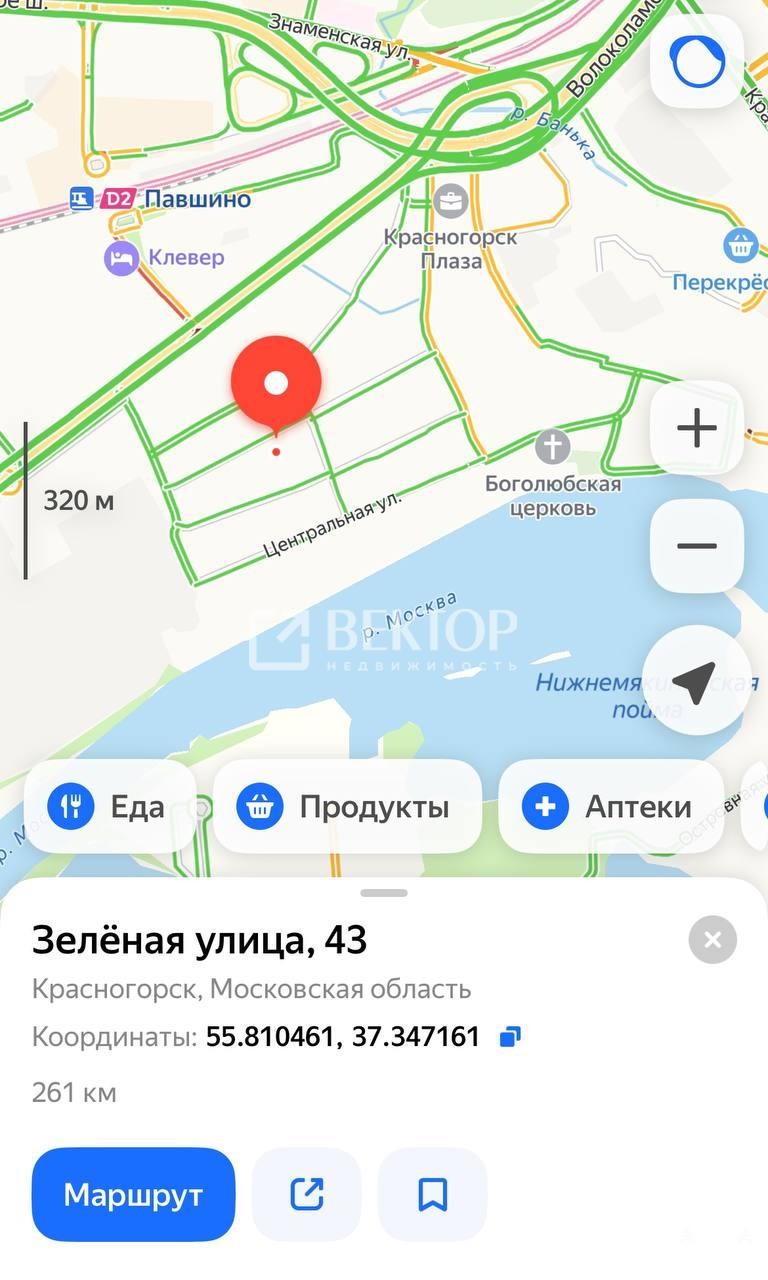
Task: Open the Павшино station marker
Action: [x=162, y=199]
